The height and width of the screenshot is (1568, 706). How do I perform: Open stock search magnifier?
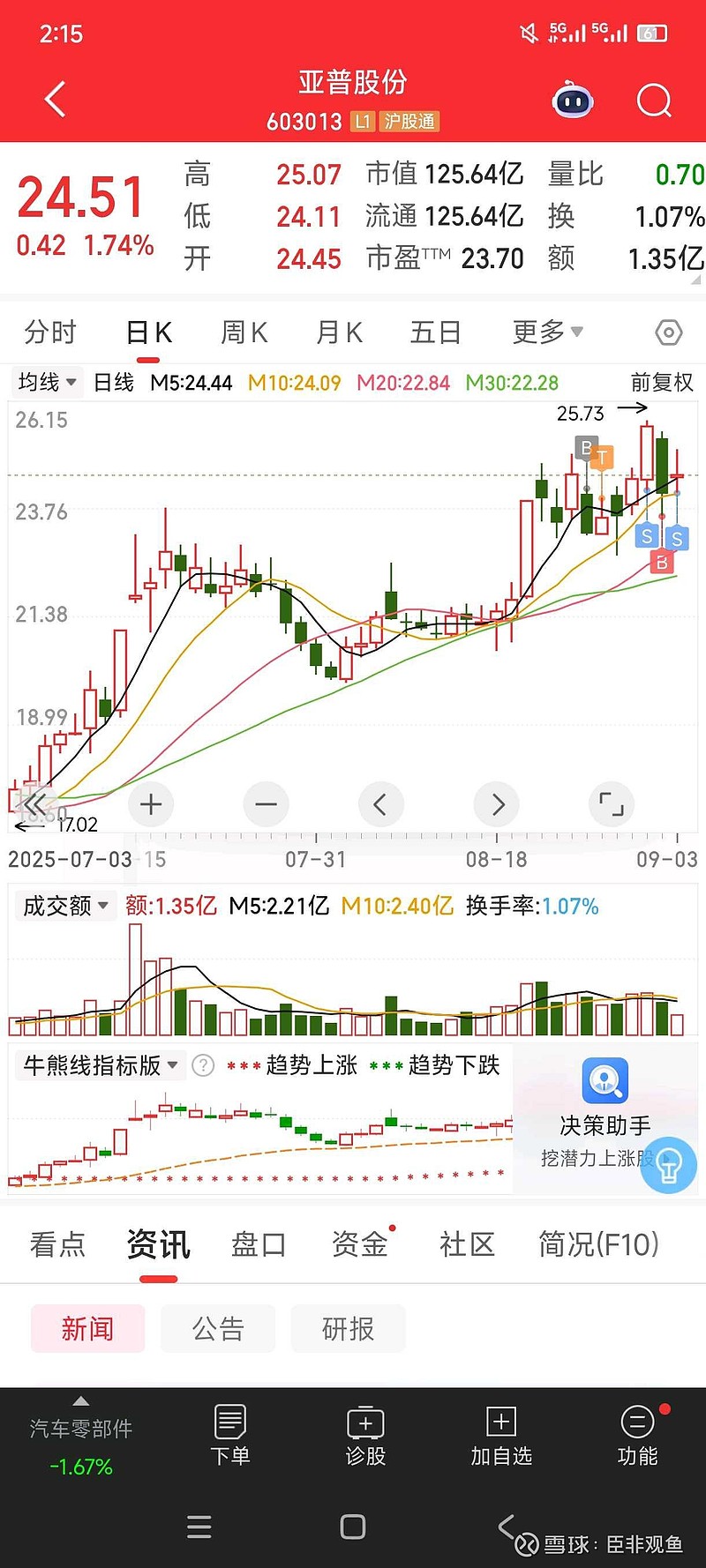point(654,101)
